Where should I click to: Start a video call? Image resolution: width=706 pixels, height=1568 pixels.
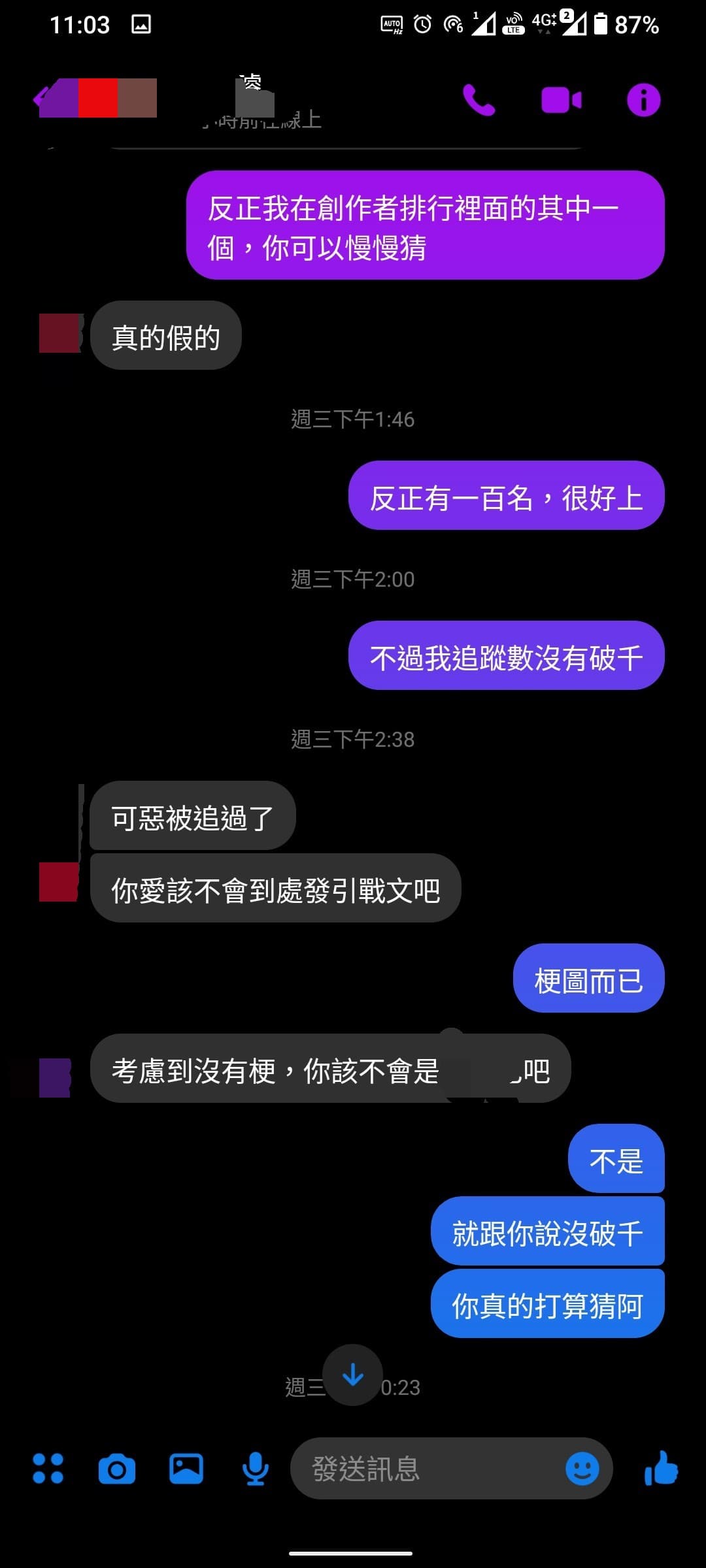click(561, 100)
